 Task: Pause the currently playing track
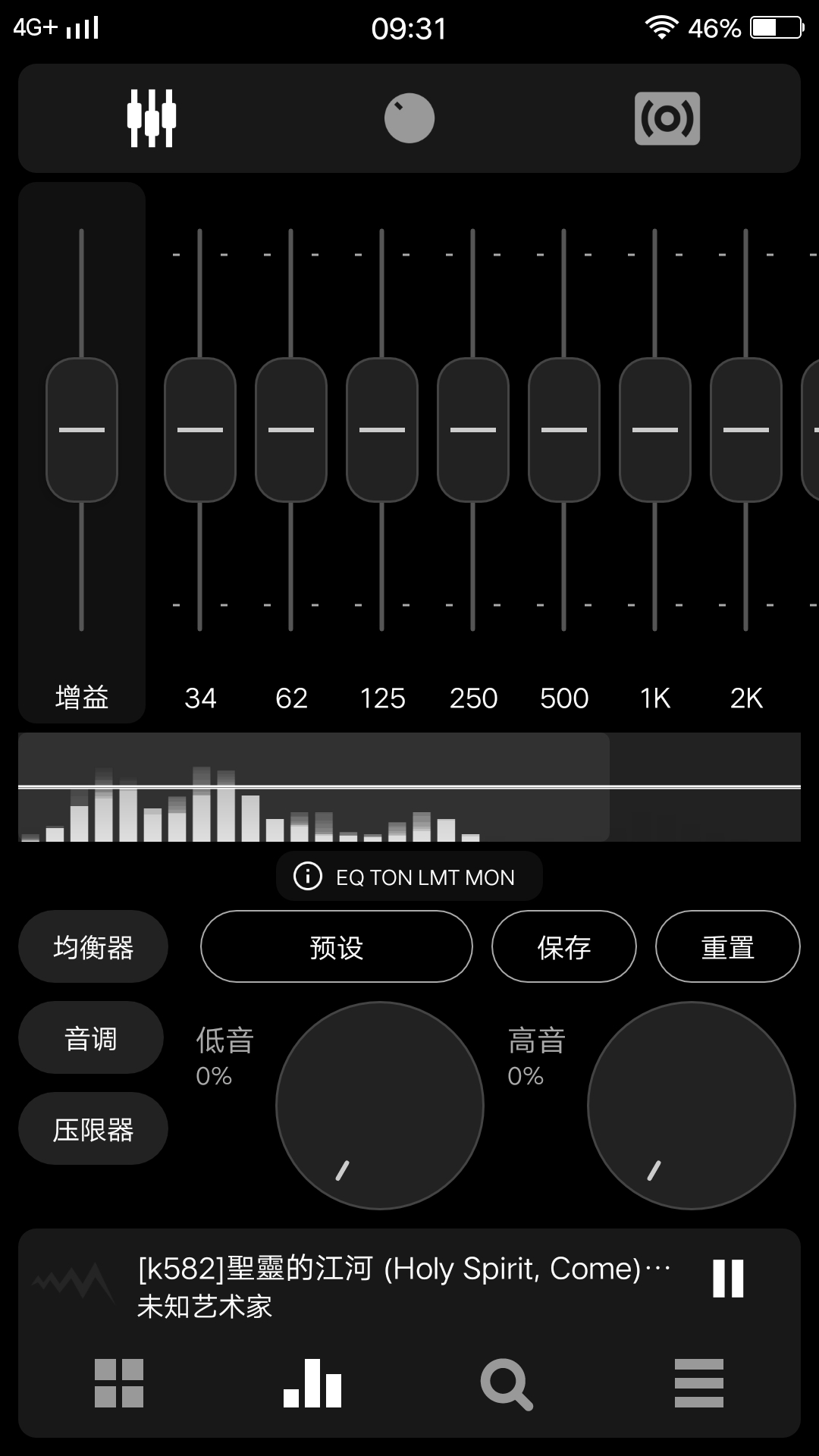tap(726, 1279)
